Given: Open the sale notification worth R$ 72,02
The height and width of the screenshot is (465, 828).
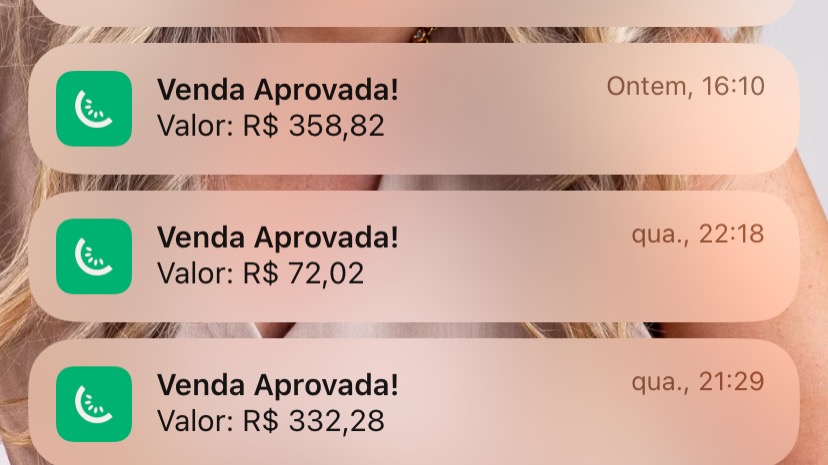Looking at the screenshot, I should click(x=414, y=256).
